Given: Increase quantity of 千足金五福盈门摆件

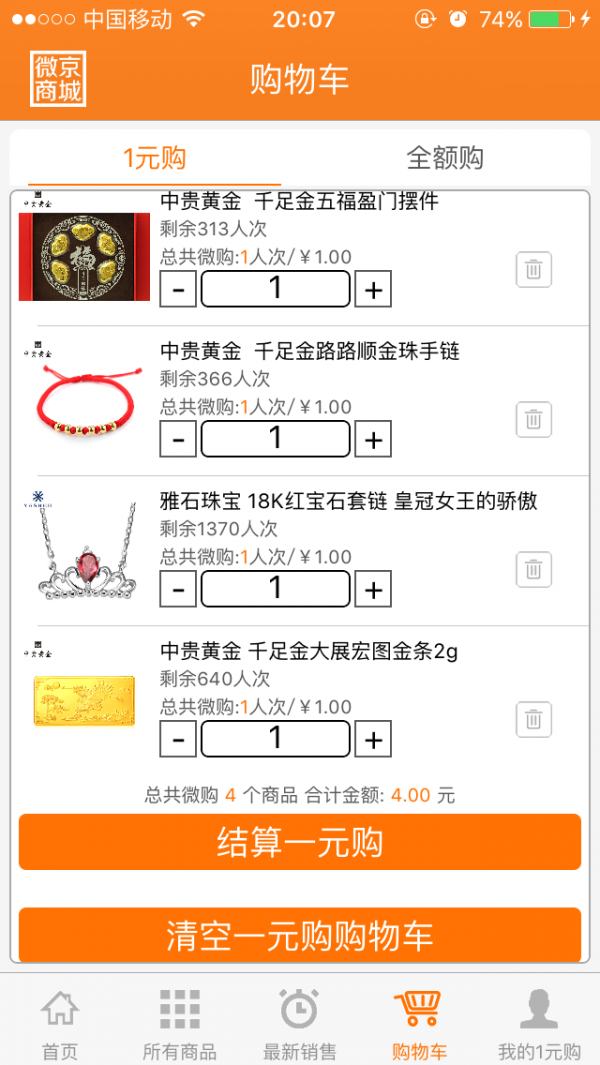Looking at the screenshot, I should 373,290.
